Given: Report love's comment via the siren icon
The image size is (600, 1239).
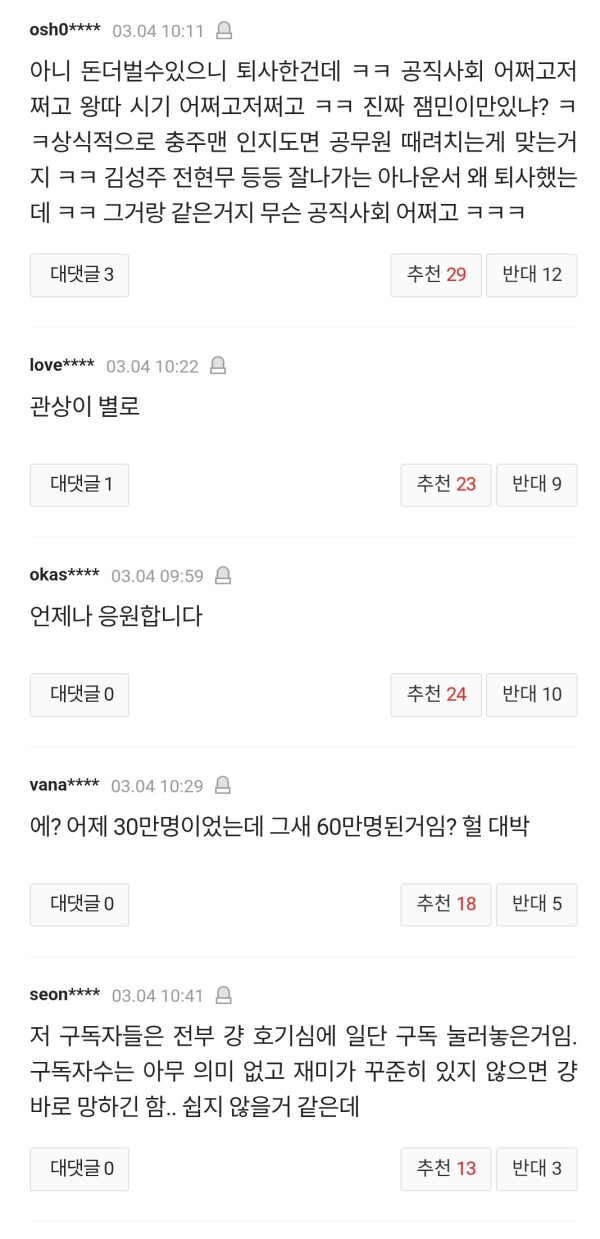Looking at the screenshot, I should 218,366.
